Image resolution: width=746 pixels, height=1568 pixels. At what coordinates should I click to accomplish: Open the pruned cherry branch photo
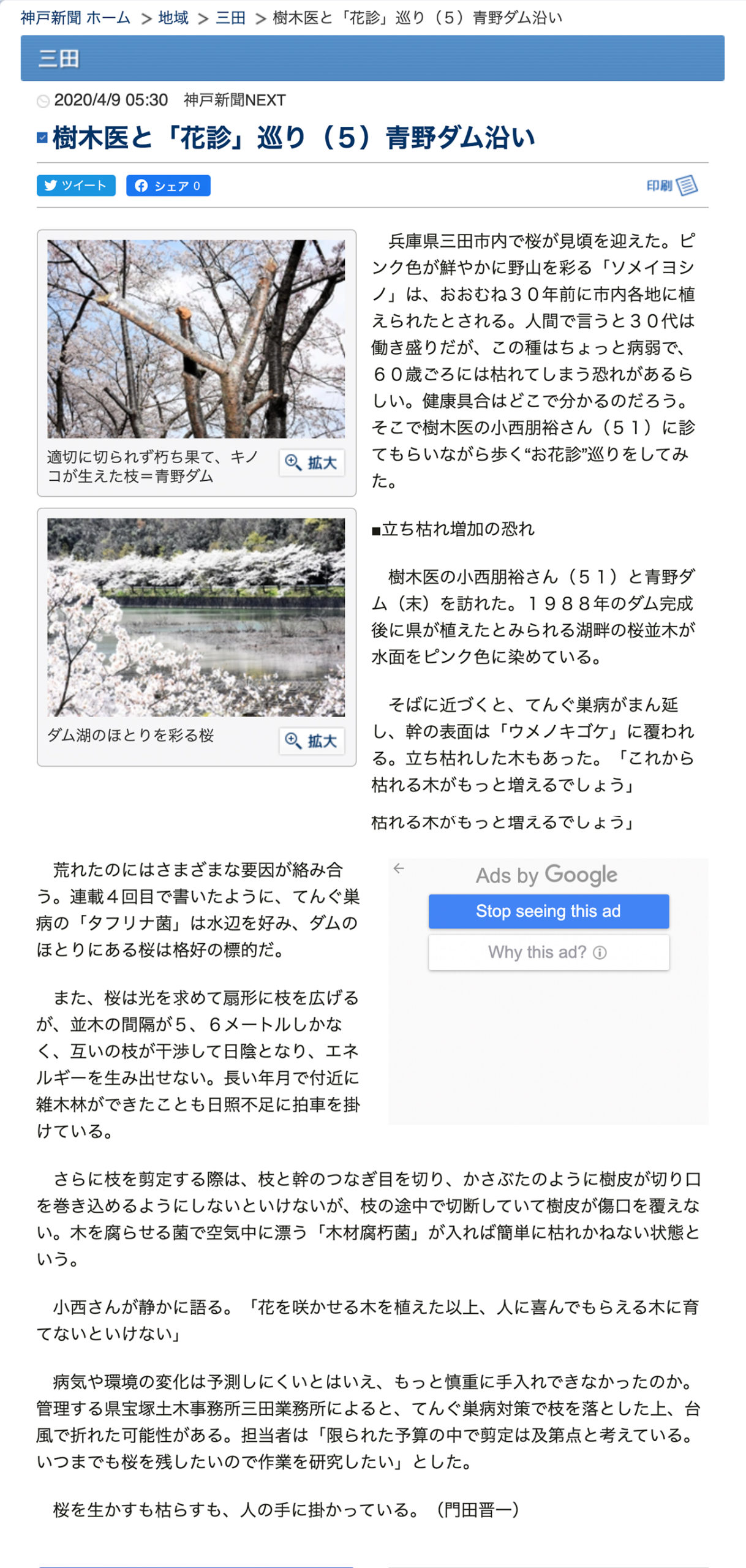coord(196,339)
